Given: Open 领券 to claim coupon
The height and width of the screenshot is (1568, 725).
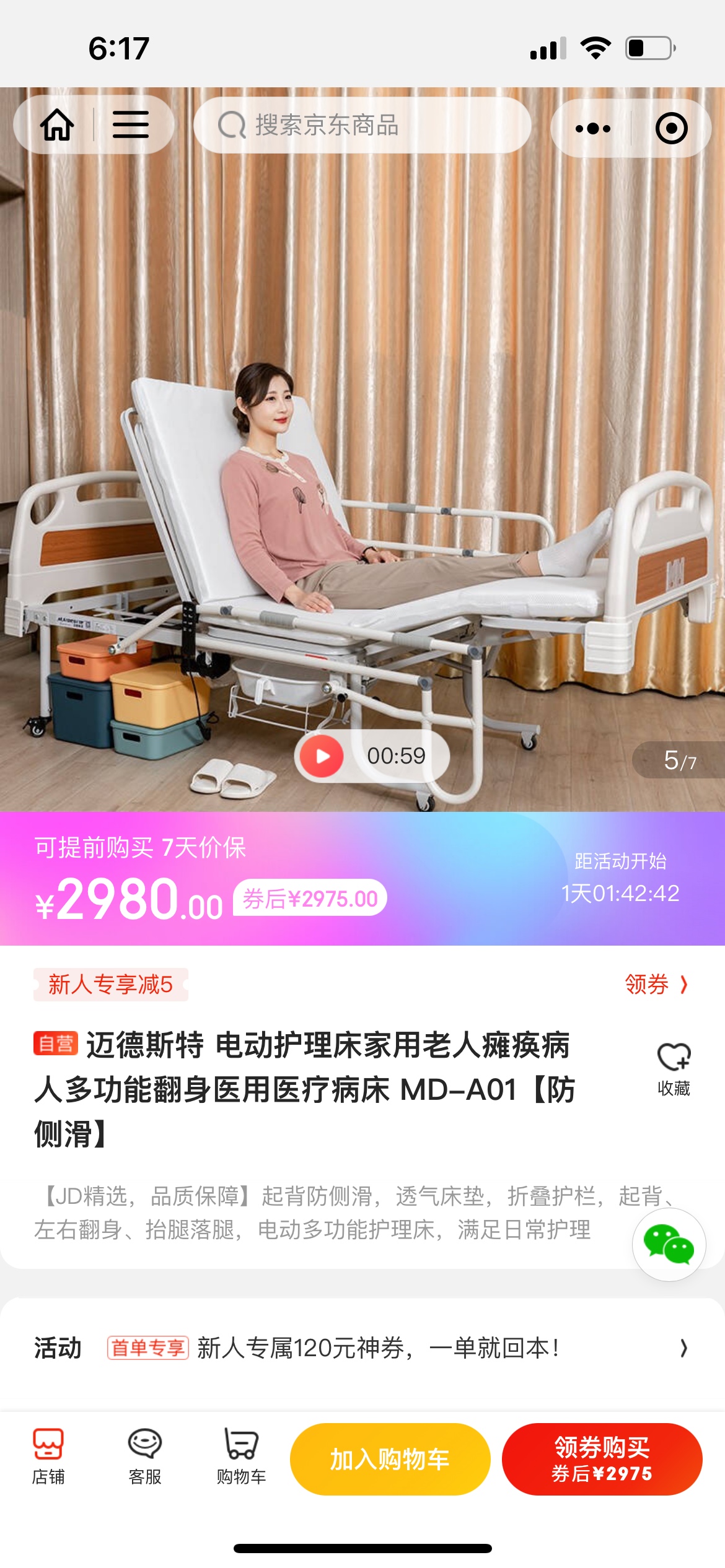Looking at the screenshot, I should pos(656,984).
